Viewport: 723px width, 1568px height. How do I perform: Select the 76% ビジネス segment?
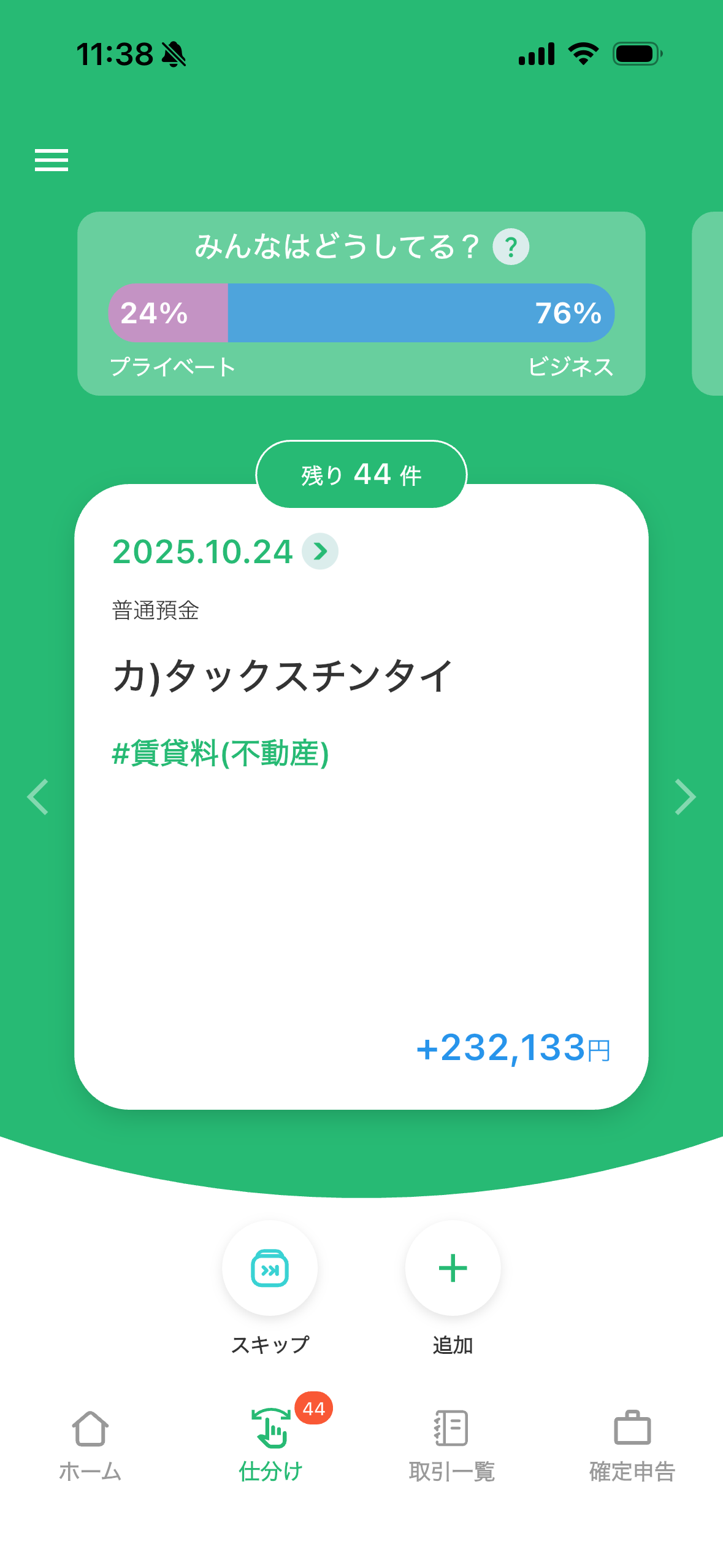[x=421, y=313]
